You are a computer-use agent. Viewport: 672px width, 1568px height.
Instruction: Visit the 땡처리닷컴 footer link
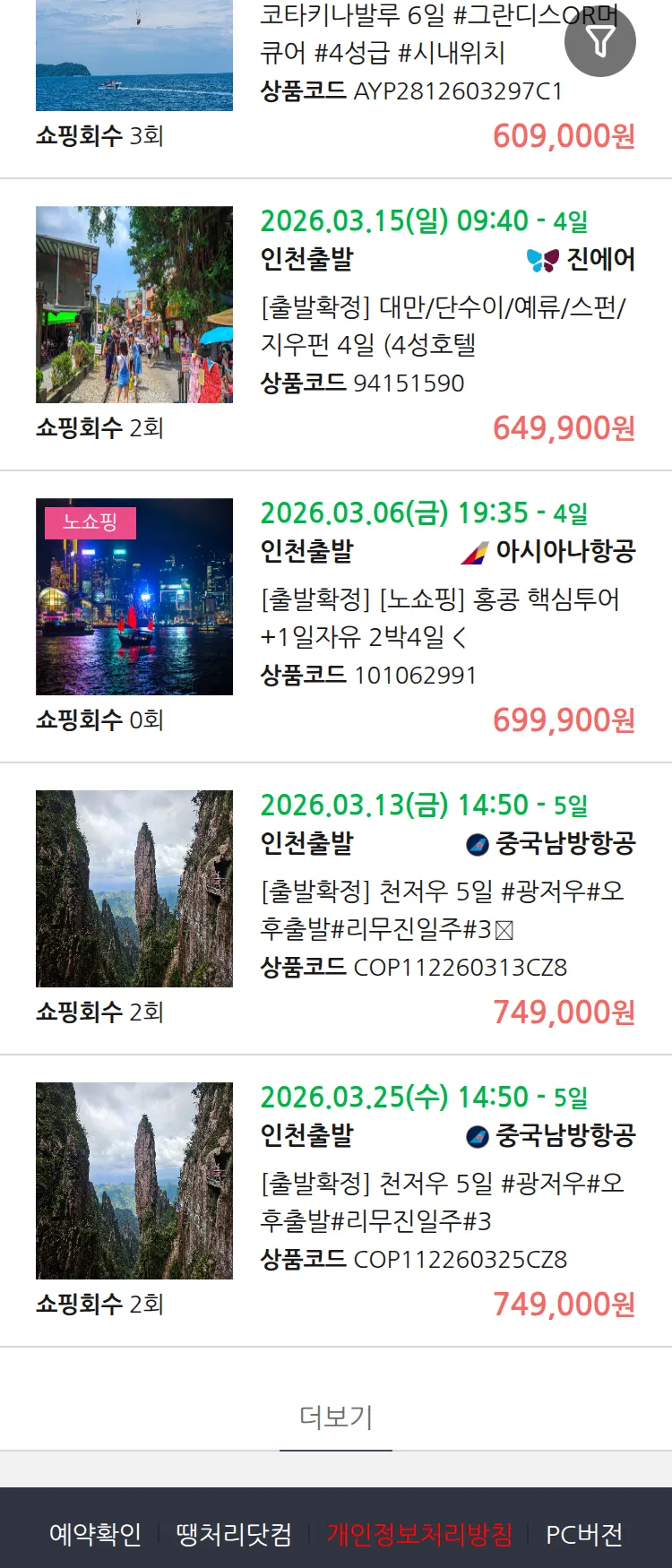(234, 1534)
